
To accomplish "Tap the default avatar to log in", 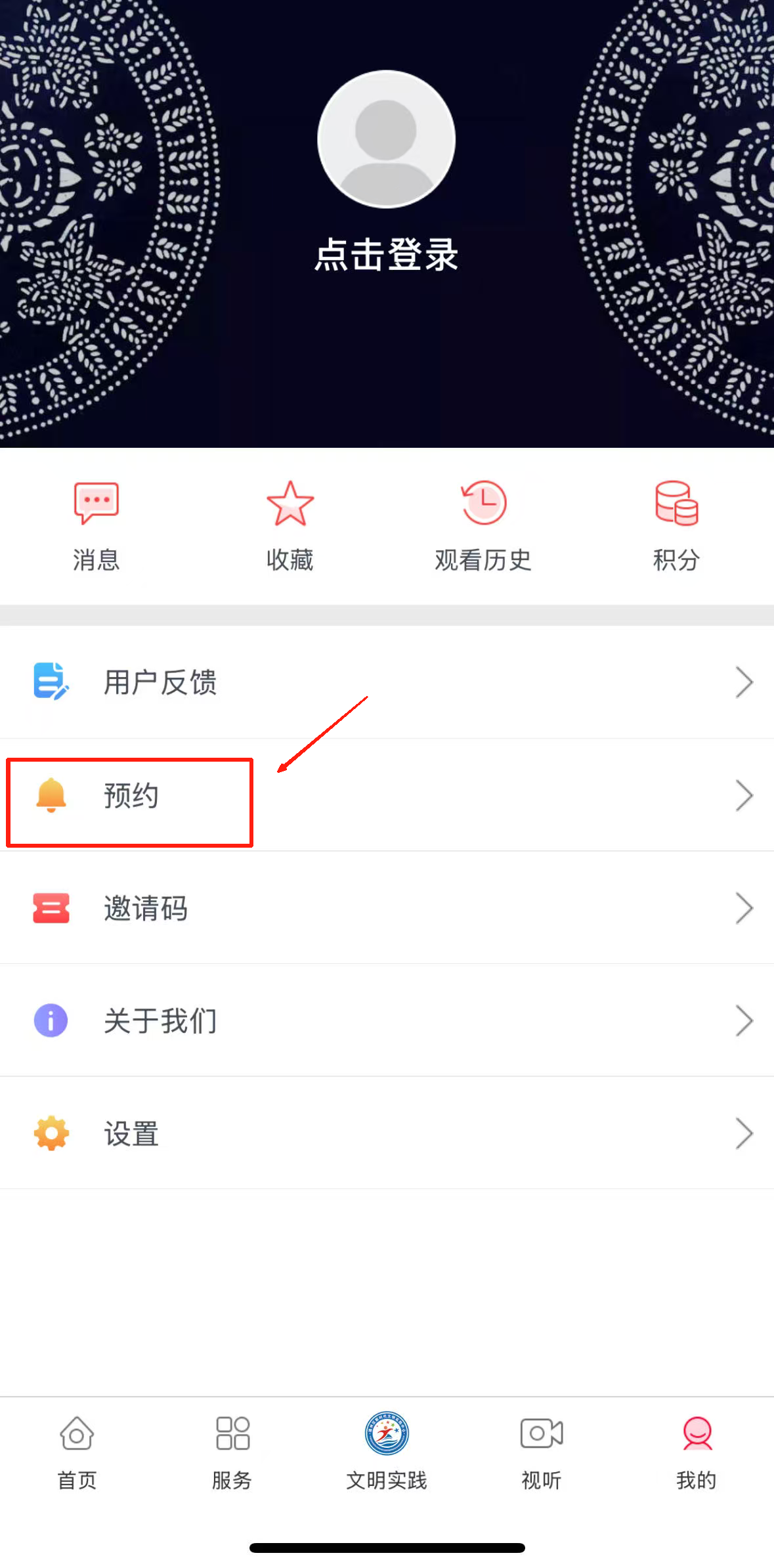I will pyautogui.click(x=386, y=139).
